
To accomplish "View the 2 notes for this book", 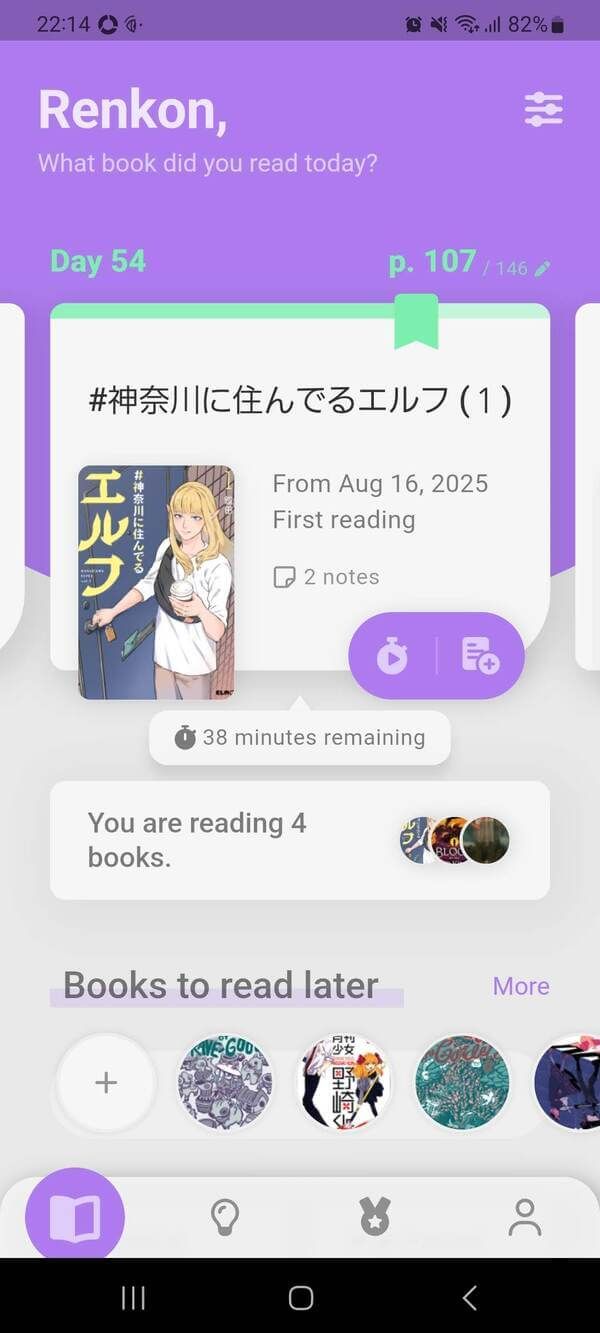I will (x=326, y=577).
